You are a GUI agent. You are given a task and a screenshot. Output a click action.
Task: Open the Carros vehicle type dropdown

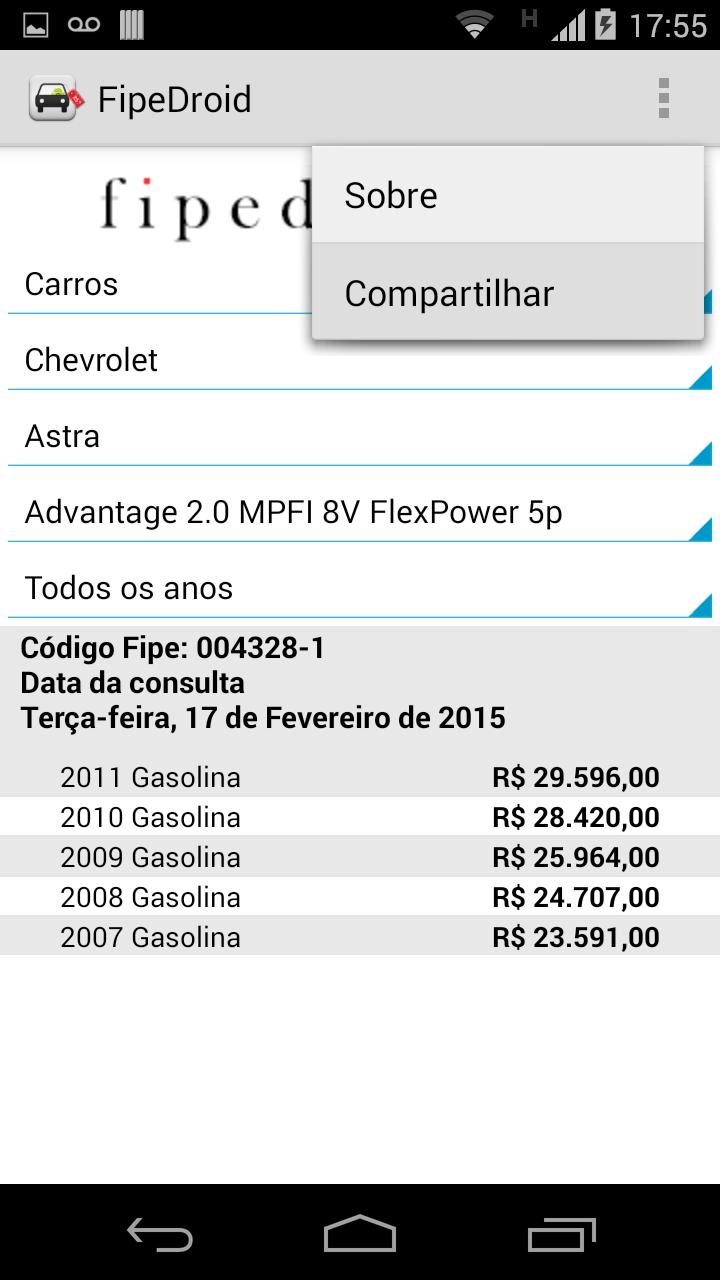(x=160, y=284)
